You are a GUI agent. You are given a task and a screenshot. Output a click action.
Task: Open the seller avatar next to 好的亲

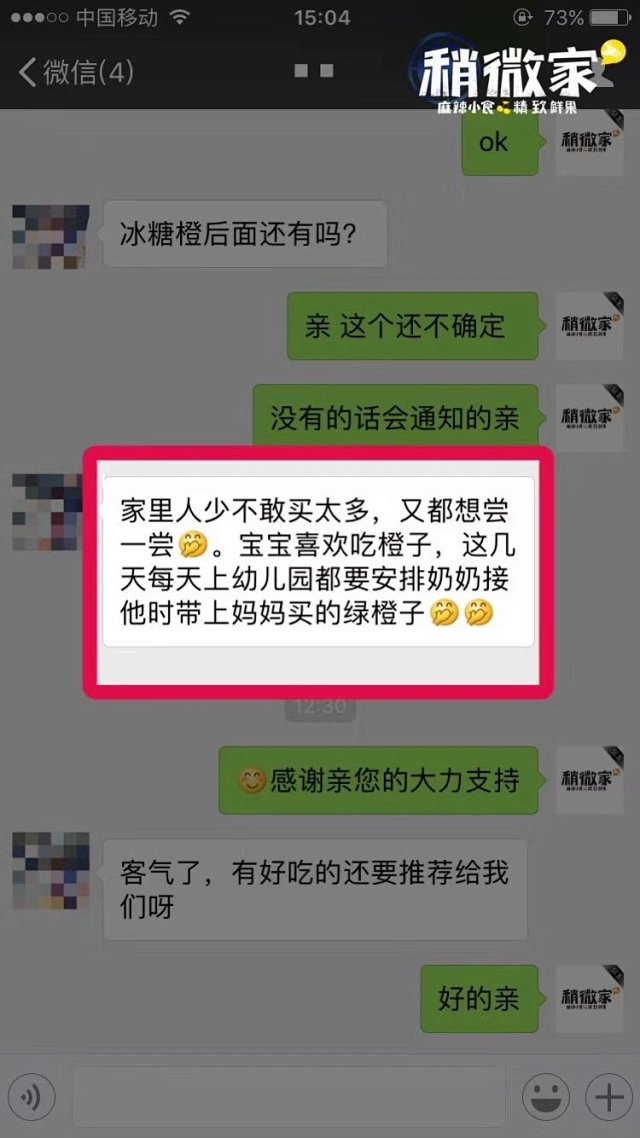(x=589, y=998)
